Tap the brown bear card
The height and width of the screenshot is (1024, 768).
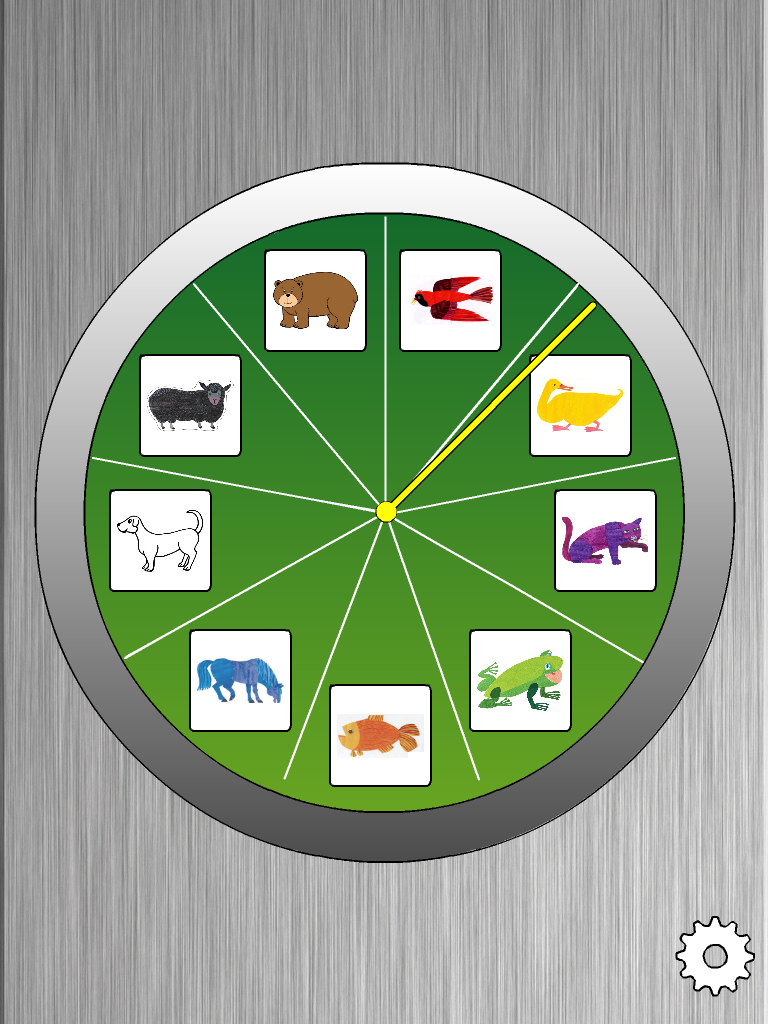tap(315, 300)
